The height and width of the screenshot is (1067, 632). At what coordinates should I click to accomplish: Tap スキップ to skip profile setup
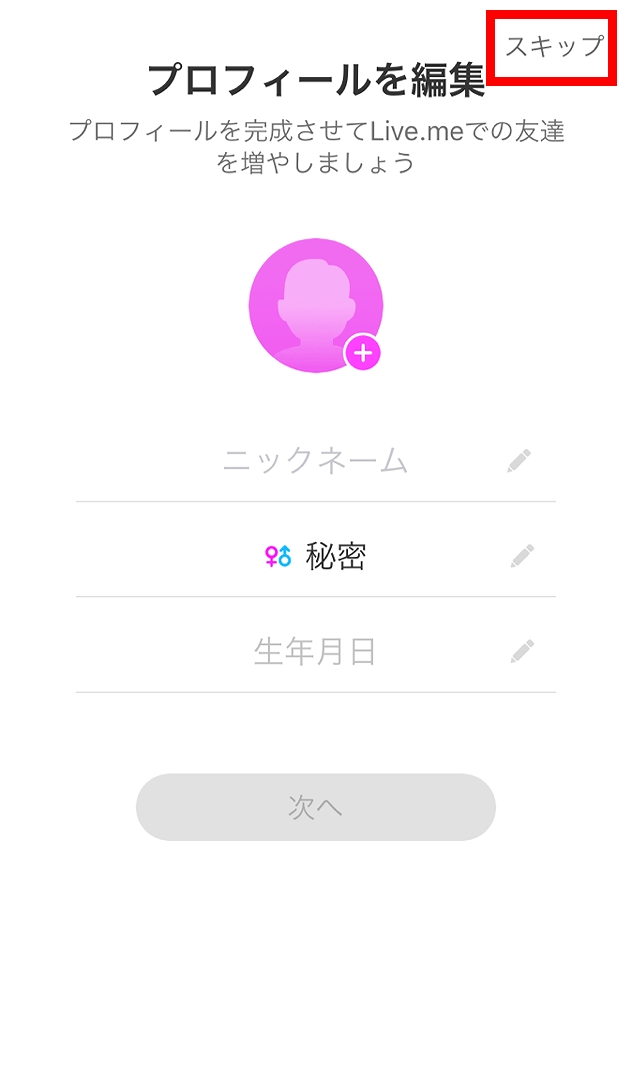coord(554,46)
